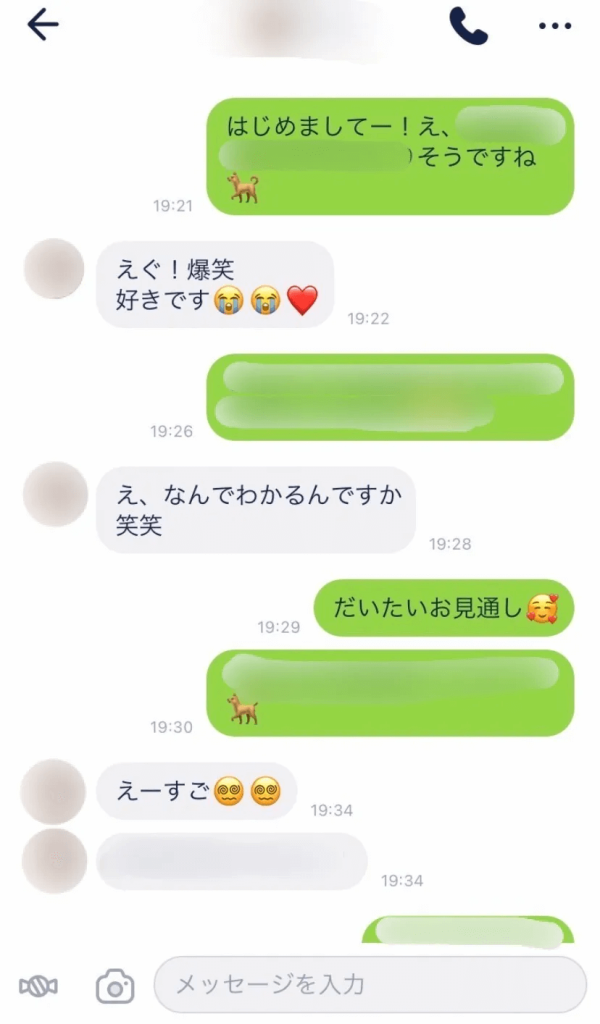The image size is (600, 1024).
Task: Open the three-dot overflow menu
Action: tap(555, 26)
